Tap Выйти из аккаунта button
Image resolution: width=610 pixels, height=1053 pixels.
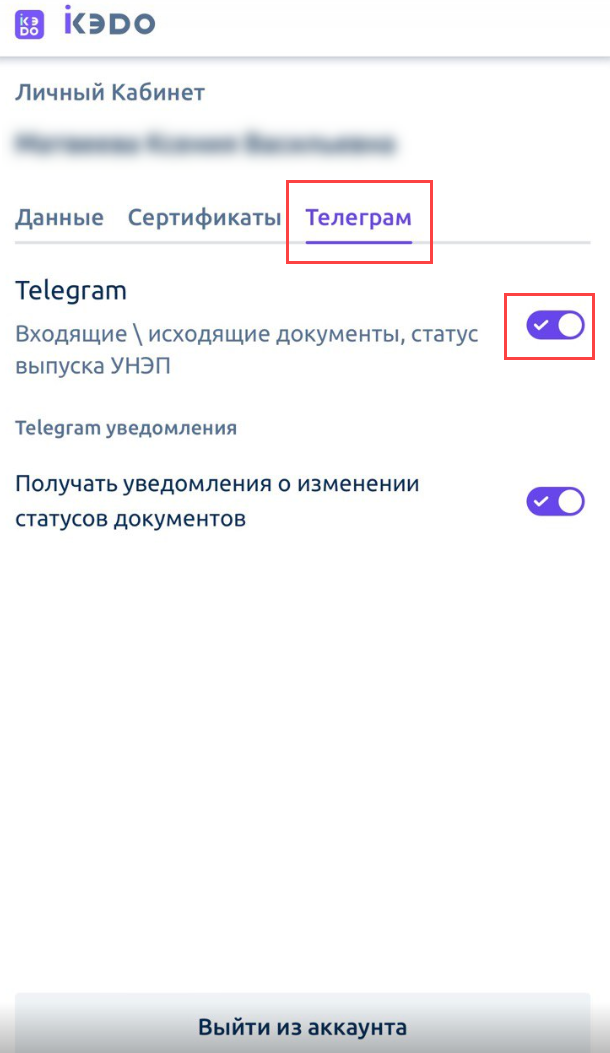[x=302, y=1027]
